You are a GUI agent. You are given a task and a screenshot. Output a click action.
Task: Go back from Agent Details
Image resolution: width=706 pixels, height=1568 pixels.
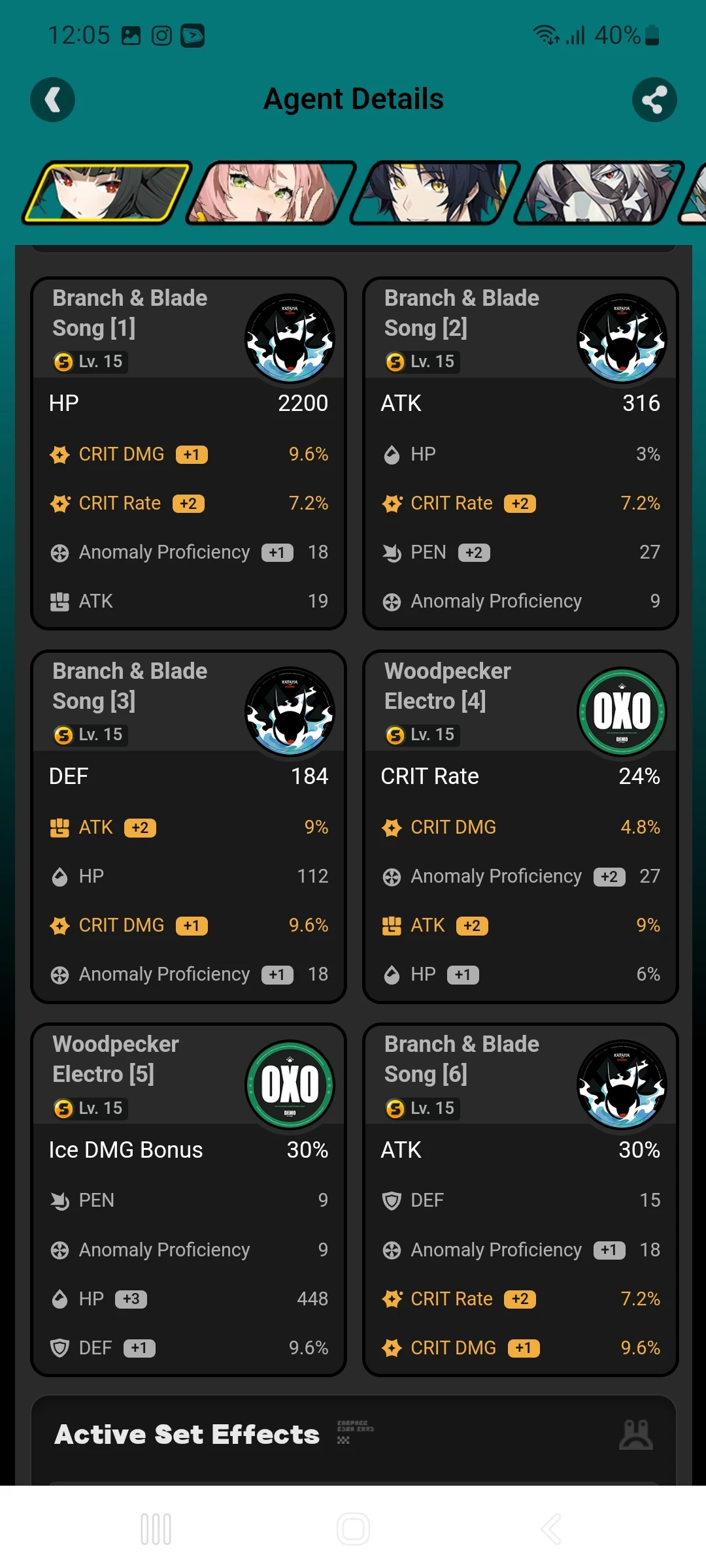pyautogui.click(x=52, y=100)
